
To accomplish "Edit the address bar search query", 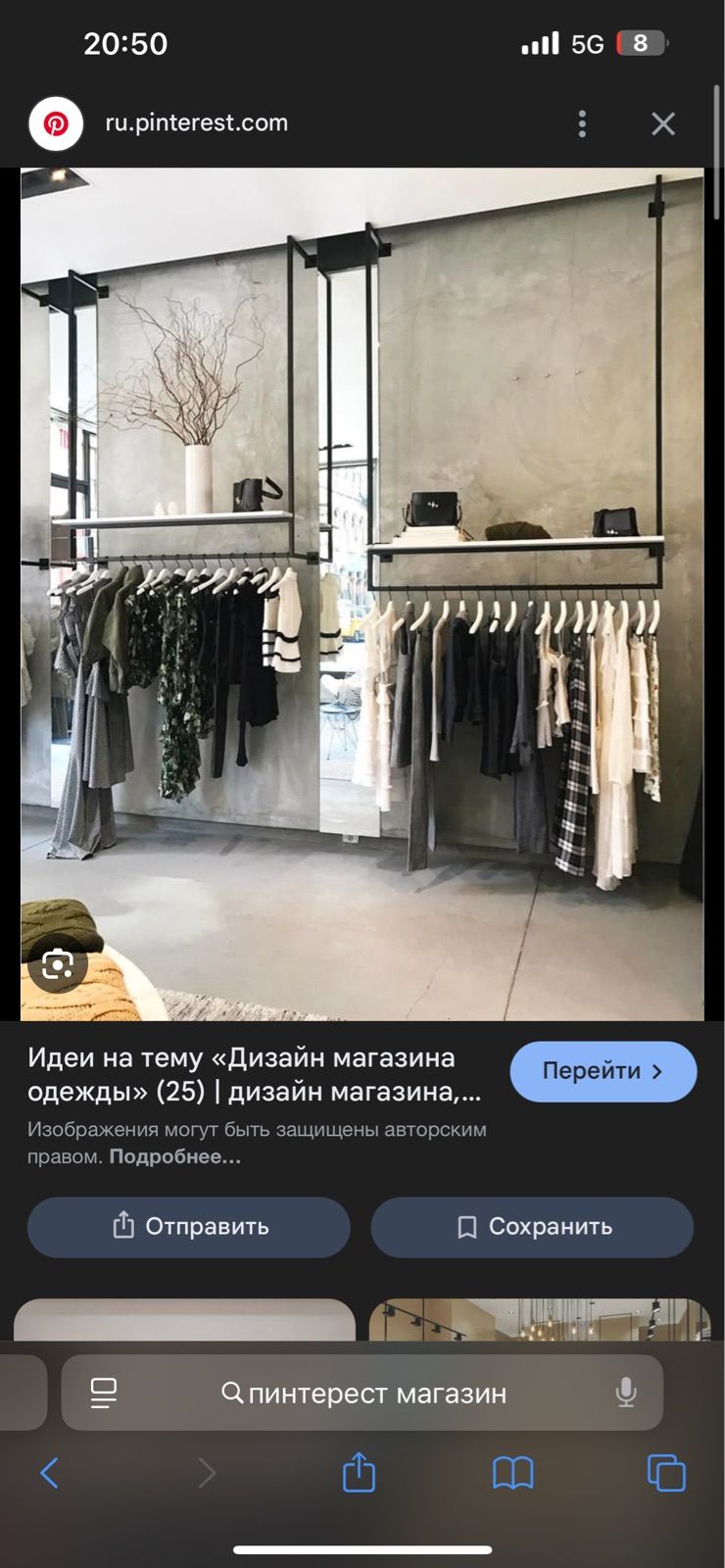I will coord(377,1393).
